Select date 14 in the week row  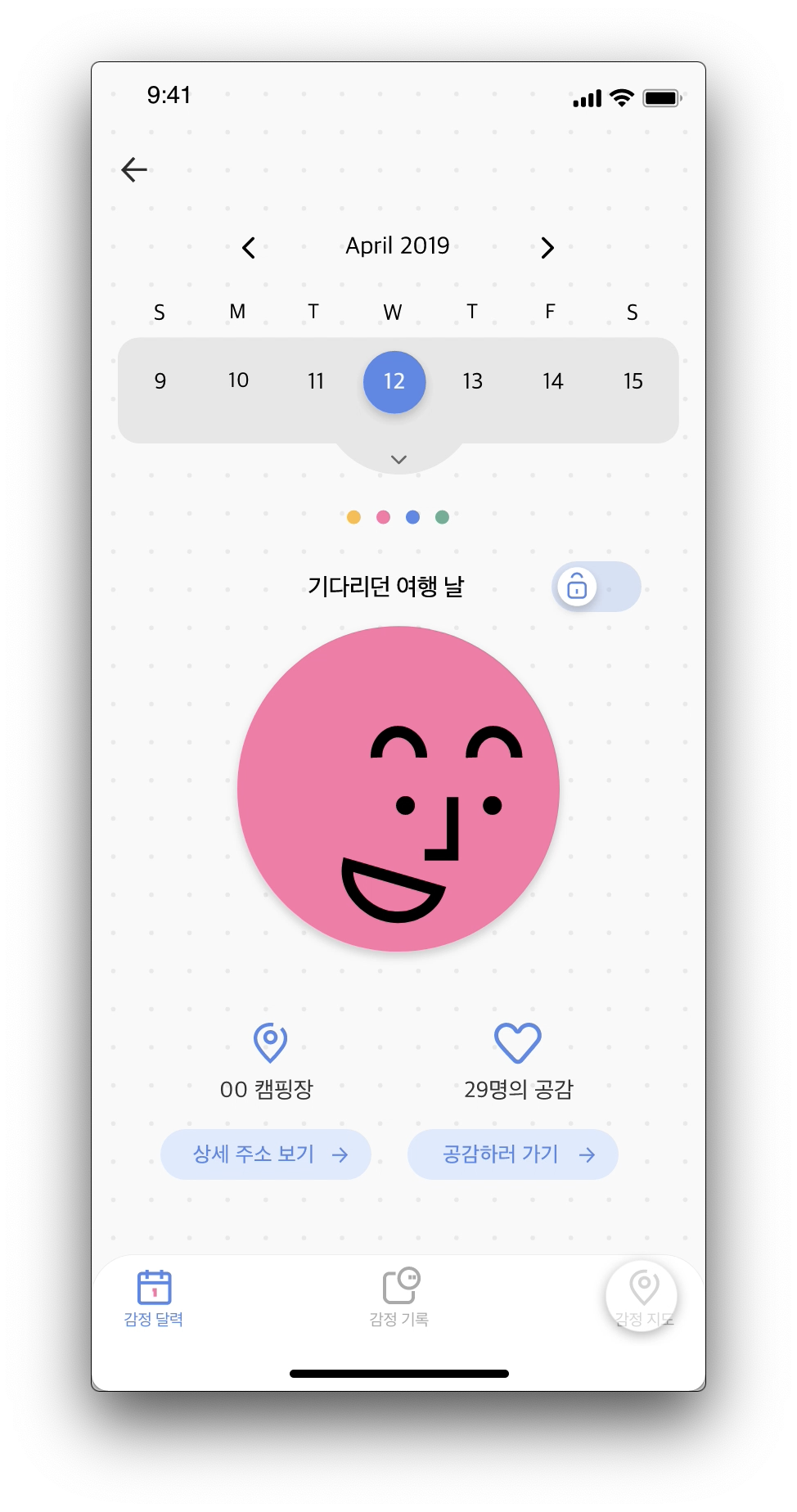552,381
